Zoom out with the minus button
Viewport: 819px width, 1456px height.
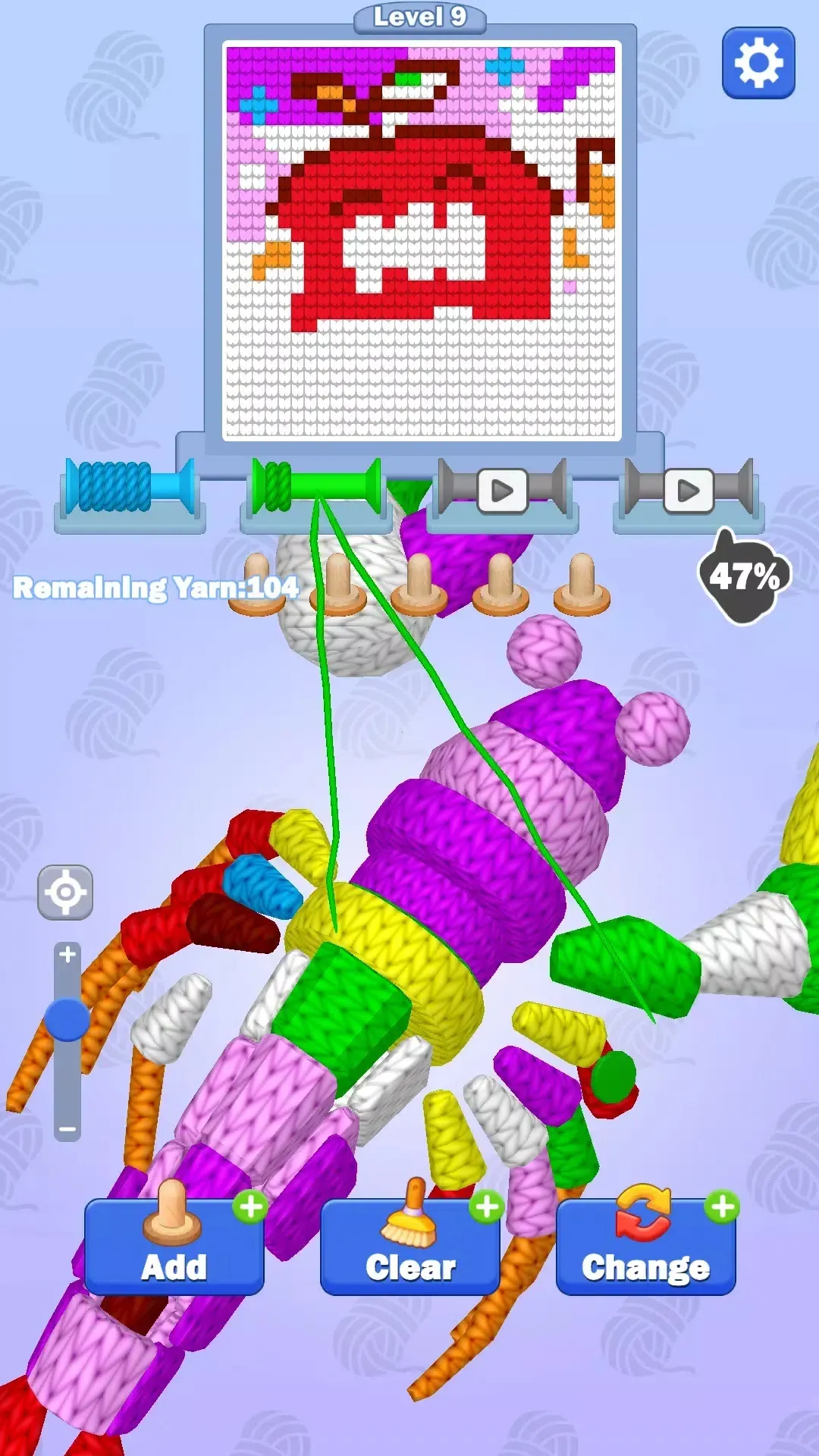[67, 1129]
